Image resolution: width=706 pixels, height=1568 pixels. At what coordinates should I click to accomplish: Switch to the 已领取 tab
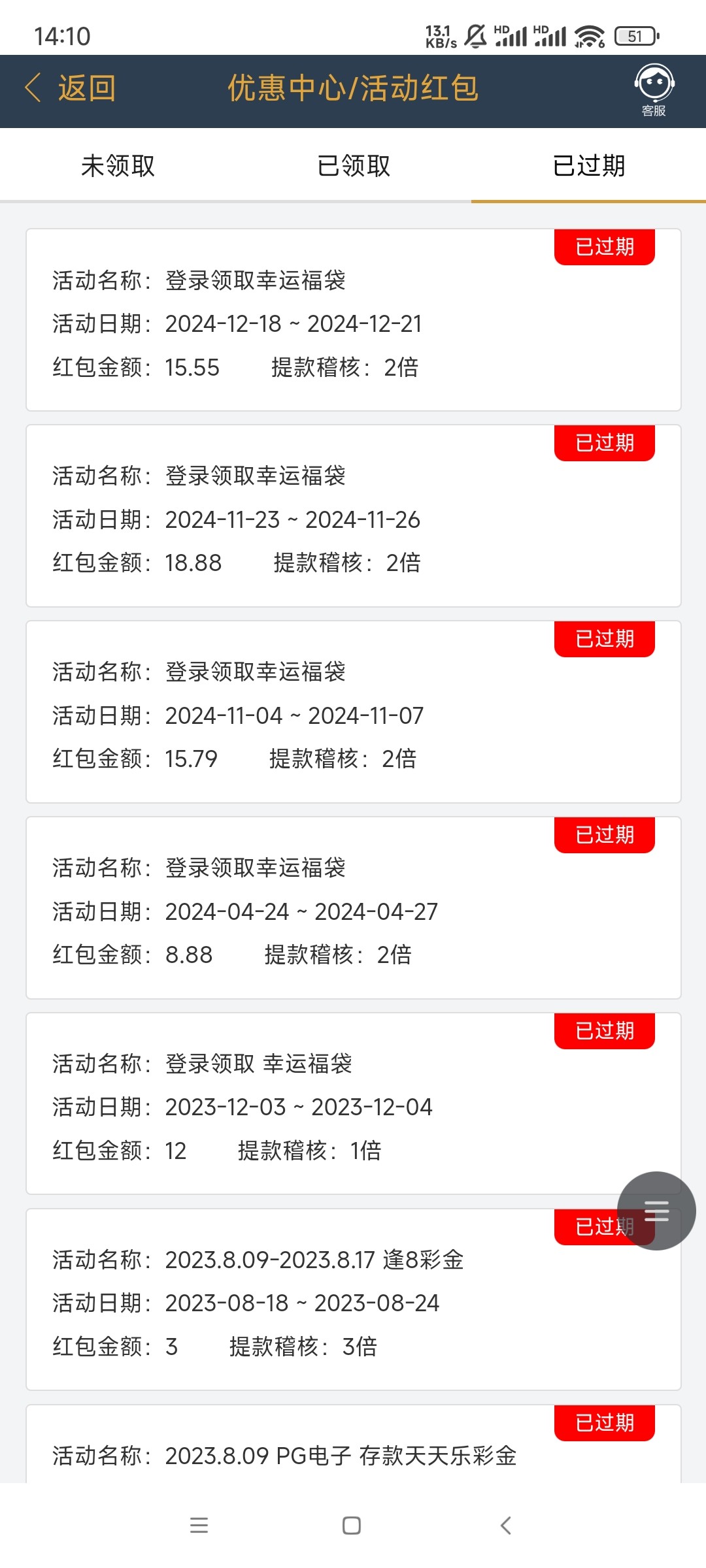pos(353,166)
